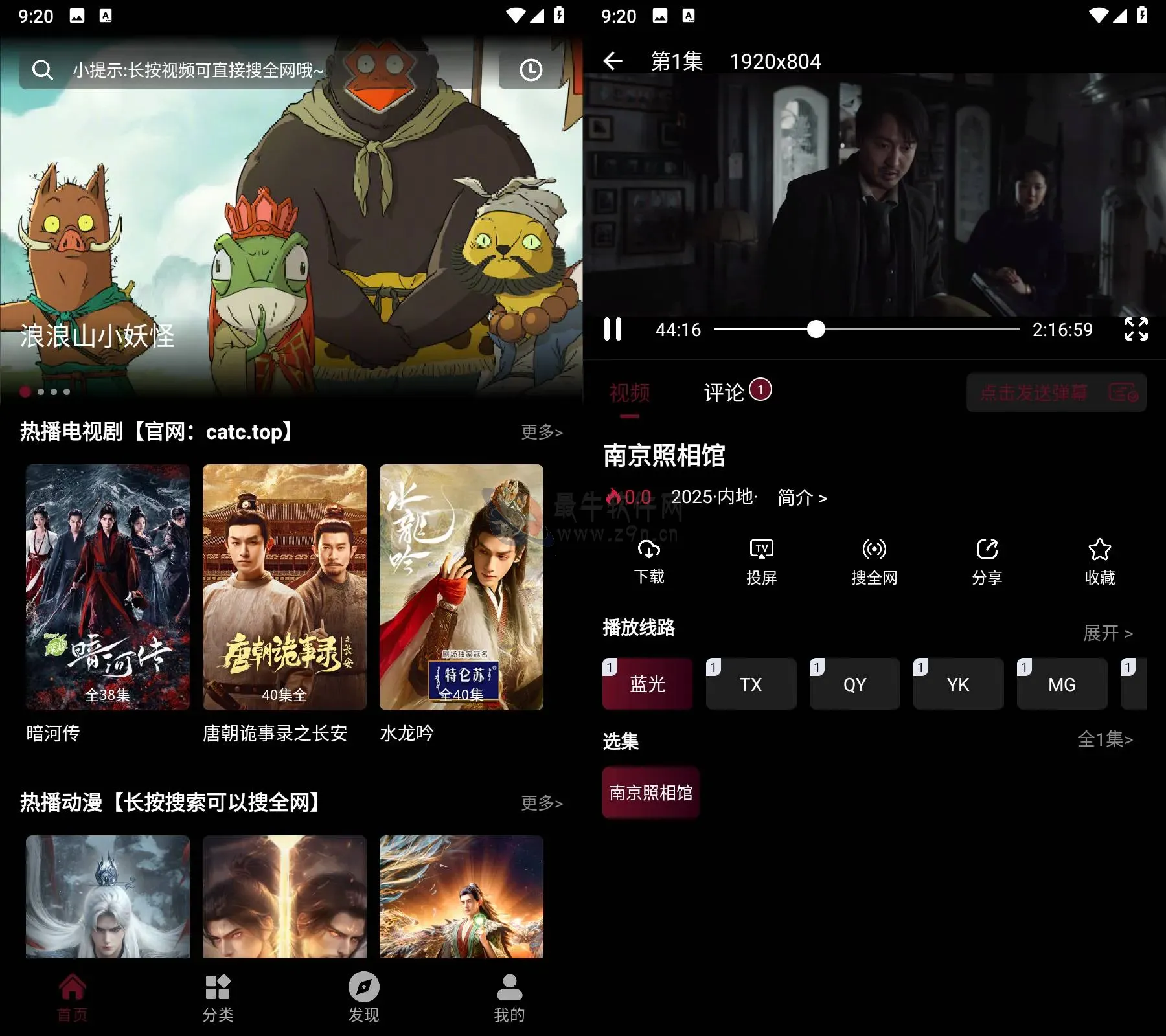
Task: Open the 暗河传 drama card
Action: click(x=108, y=587)
